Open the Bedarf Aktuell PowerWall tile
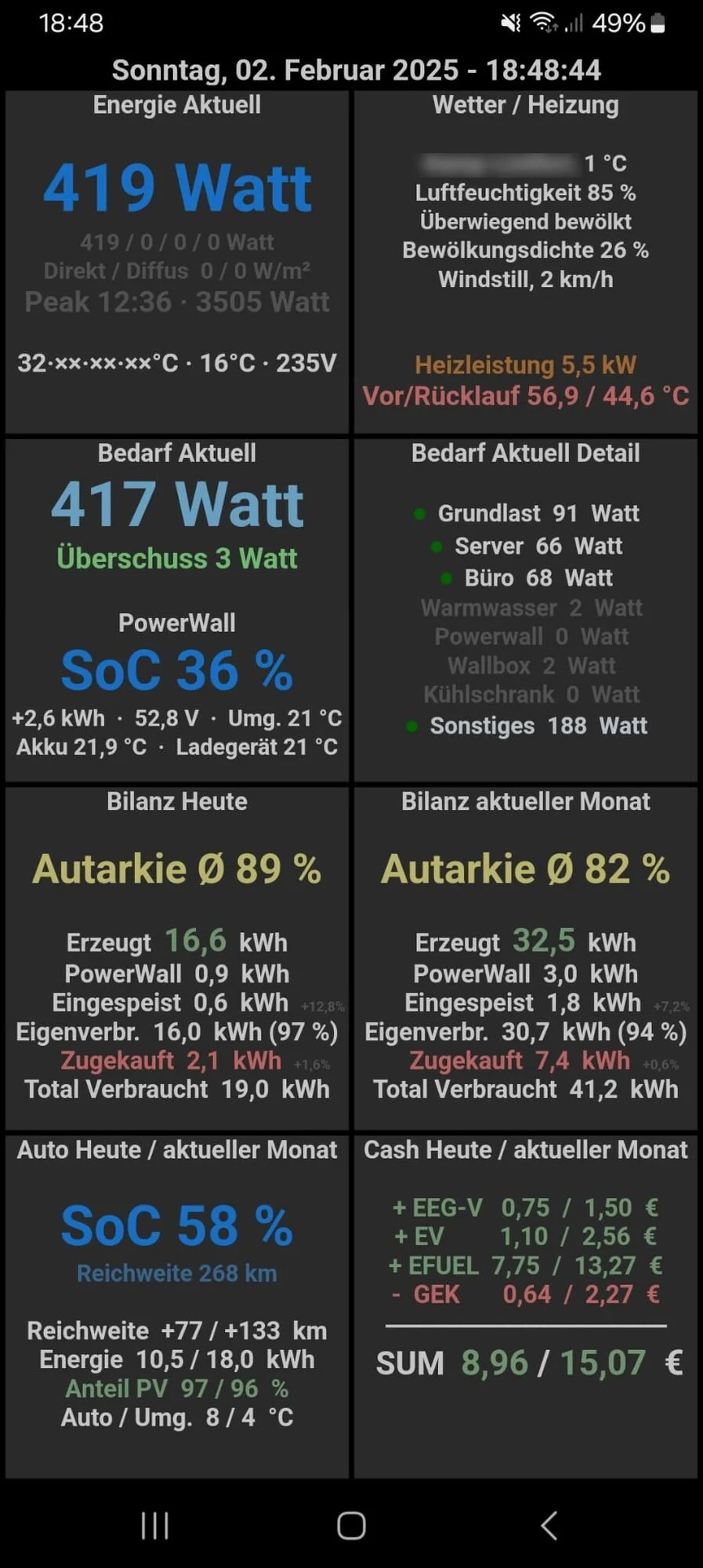This screenshot has height=1568, width=703. point(177,610)
